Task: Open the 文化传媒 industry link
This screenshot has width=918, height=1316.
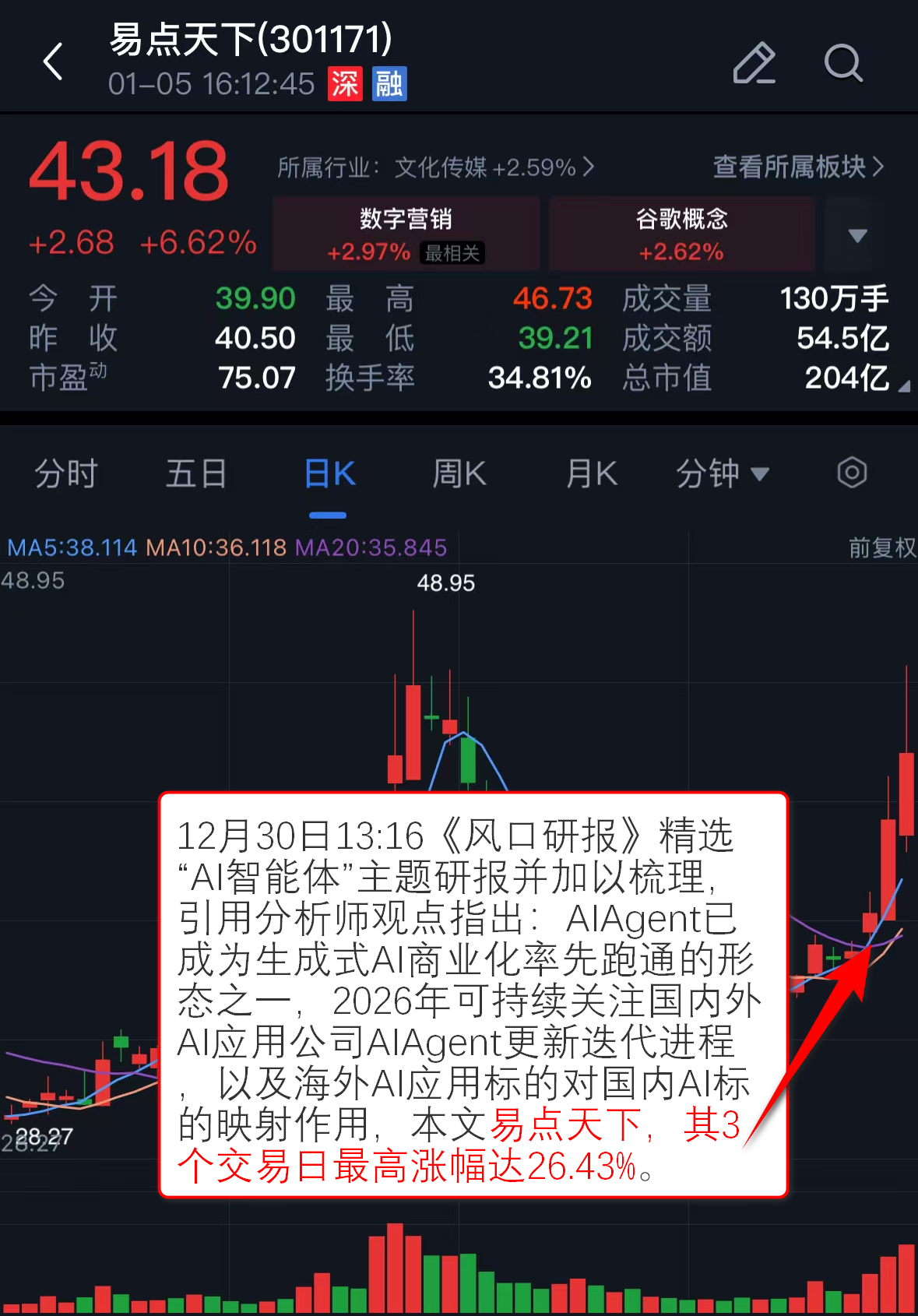Action: 436,167
